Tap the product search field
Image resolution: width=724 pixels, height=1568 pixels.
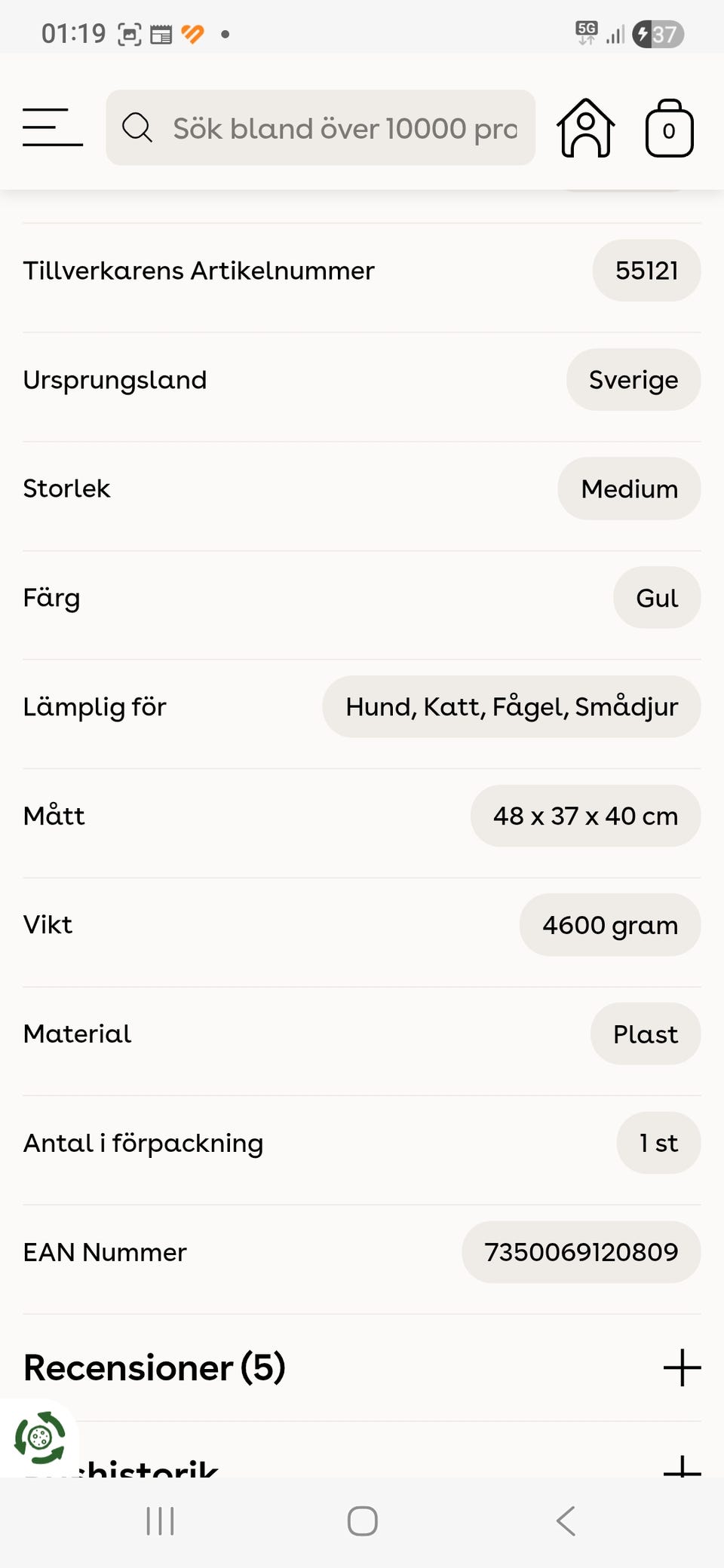pos(321,128)
